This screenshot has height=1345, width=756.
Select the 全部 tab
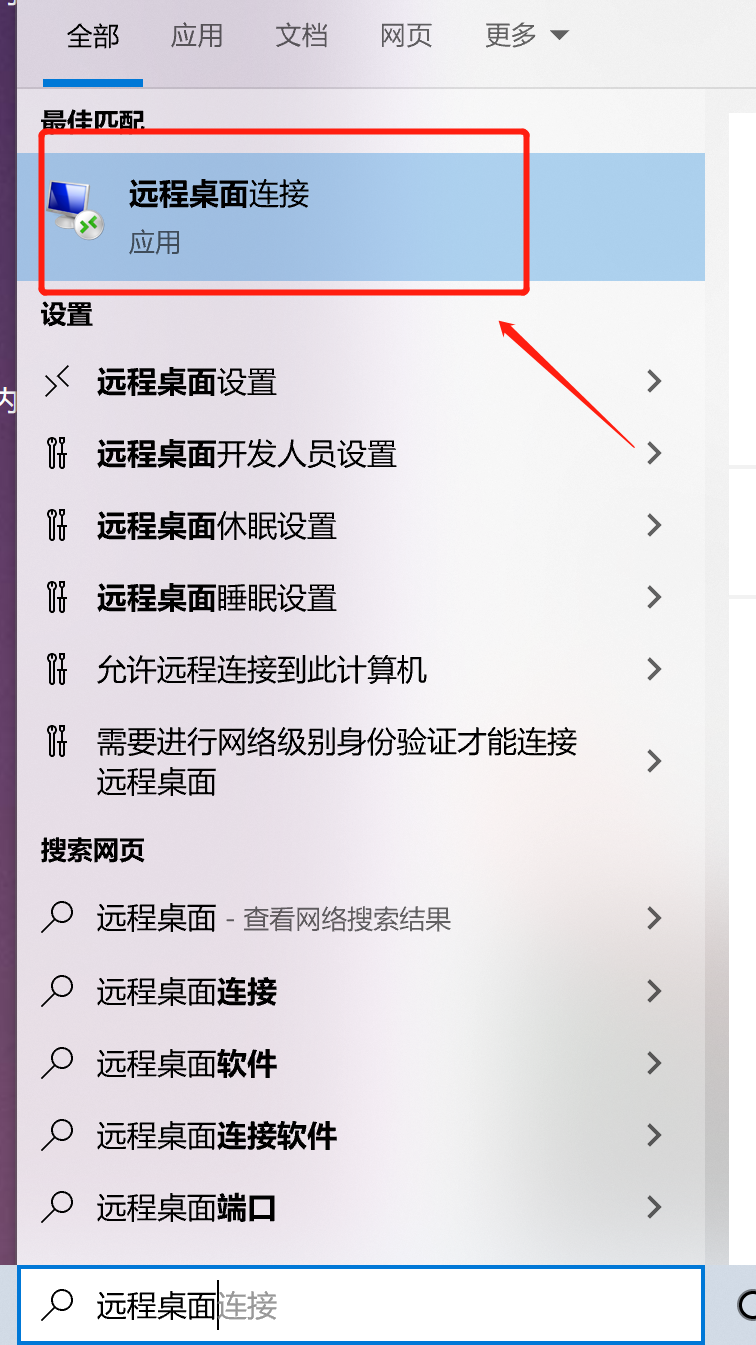click(x=93, y=37)
